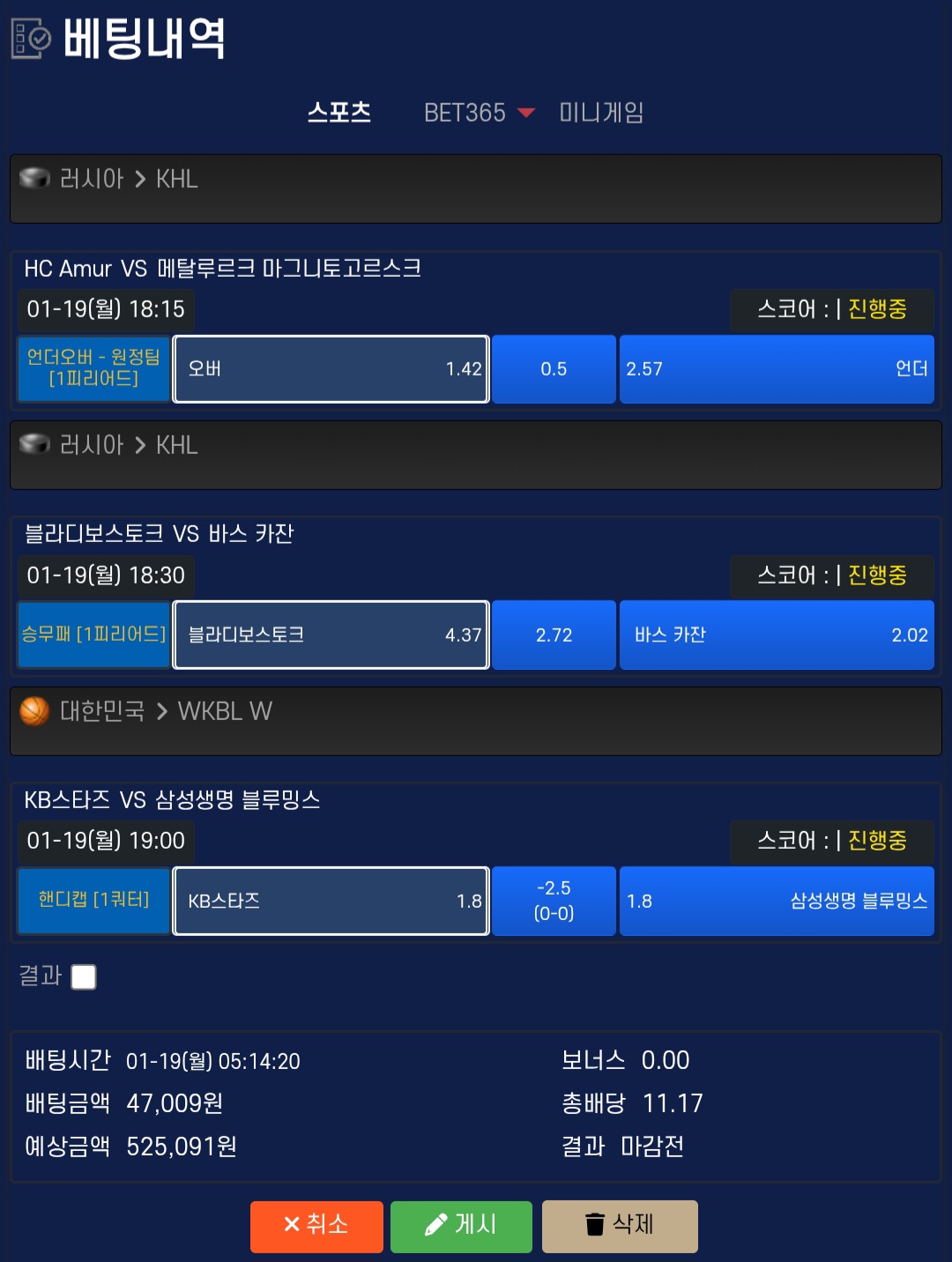Switch to the 스포츠 tab

(339, 113)
